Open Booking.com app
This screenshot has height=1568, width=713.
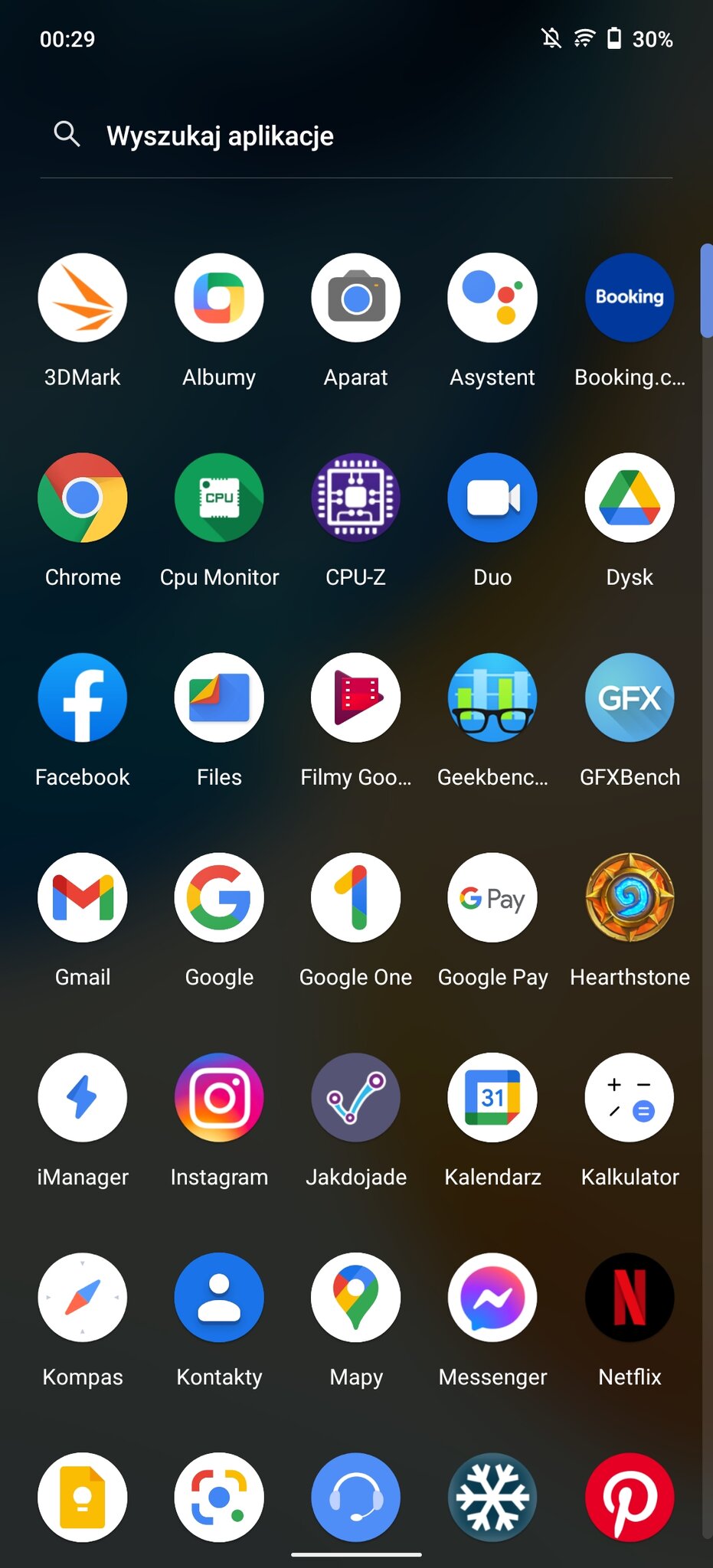pyautogui.click(x=630, y=298)
